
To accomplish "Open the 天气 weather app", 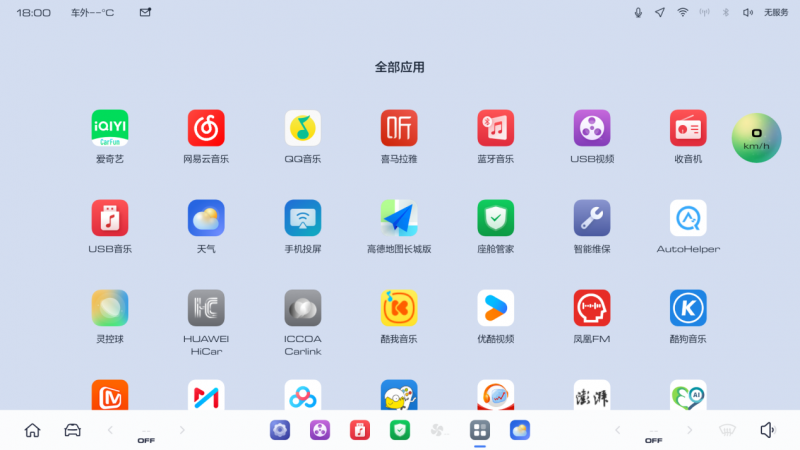I will (206, 218).
